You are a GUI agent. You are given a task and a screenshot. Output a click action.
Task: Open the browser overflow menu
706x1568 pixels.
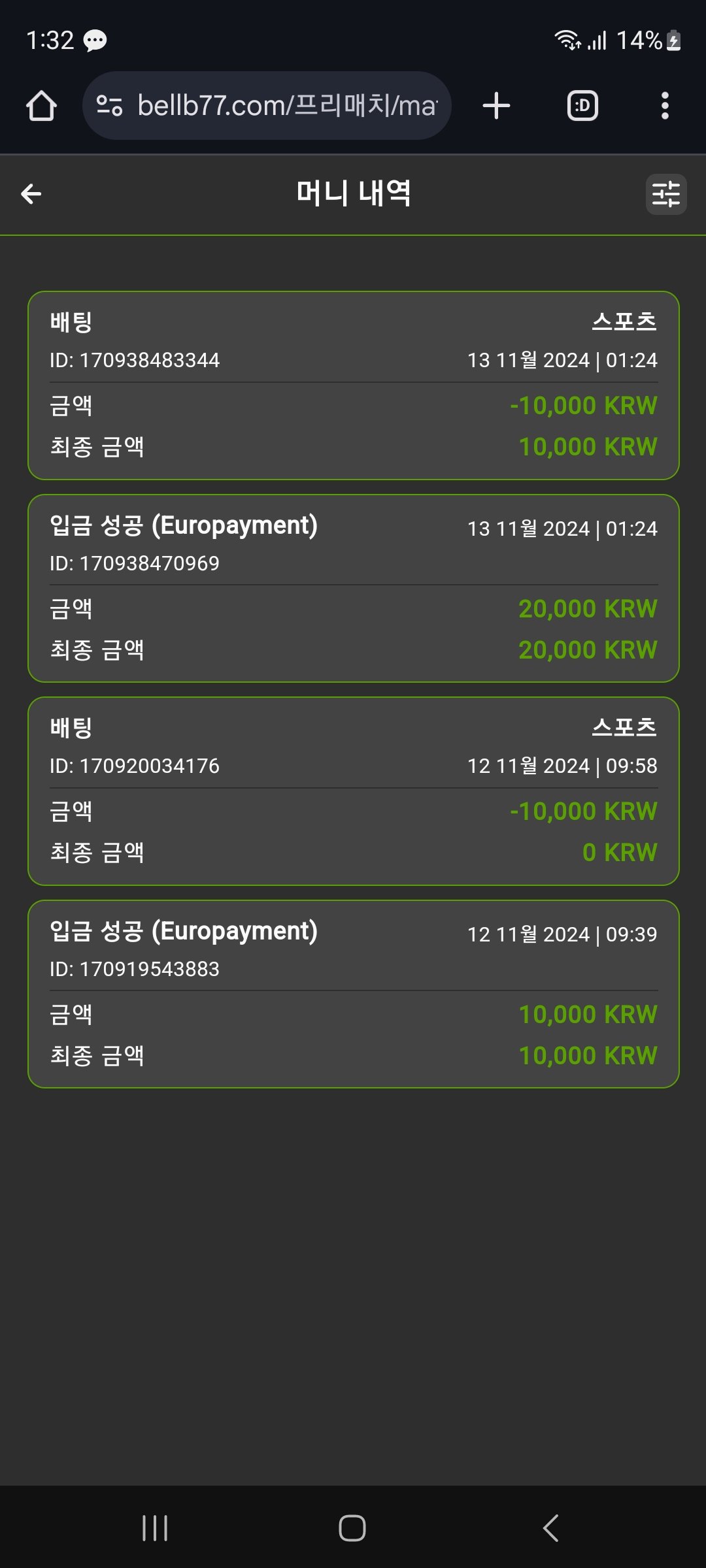(x=665, y=106)
